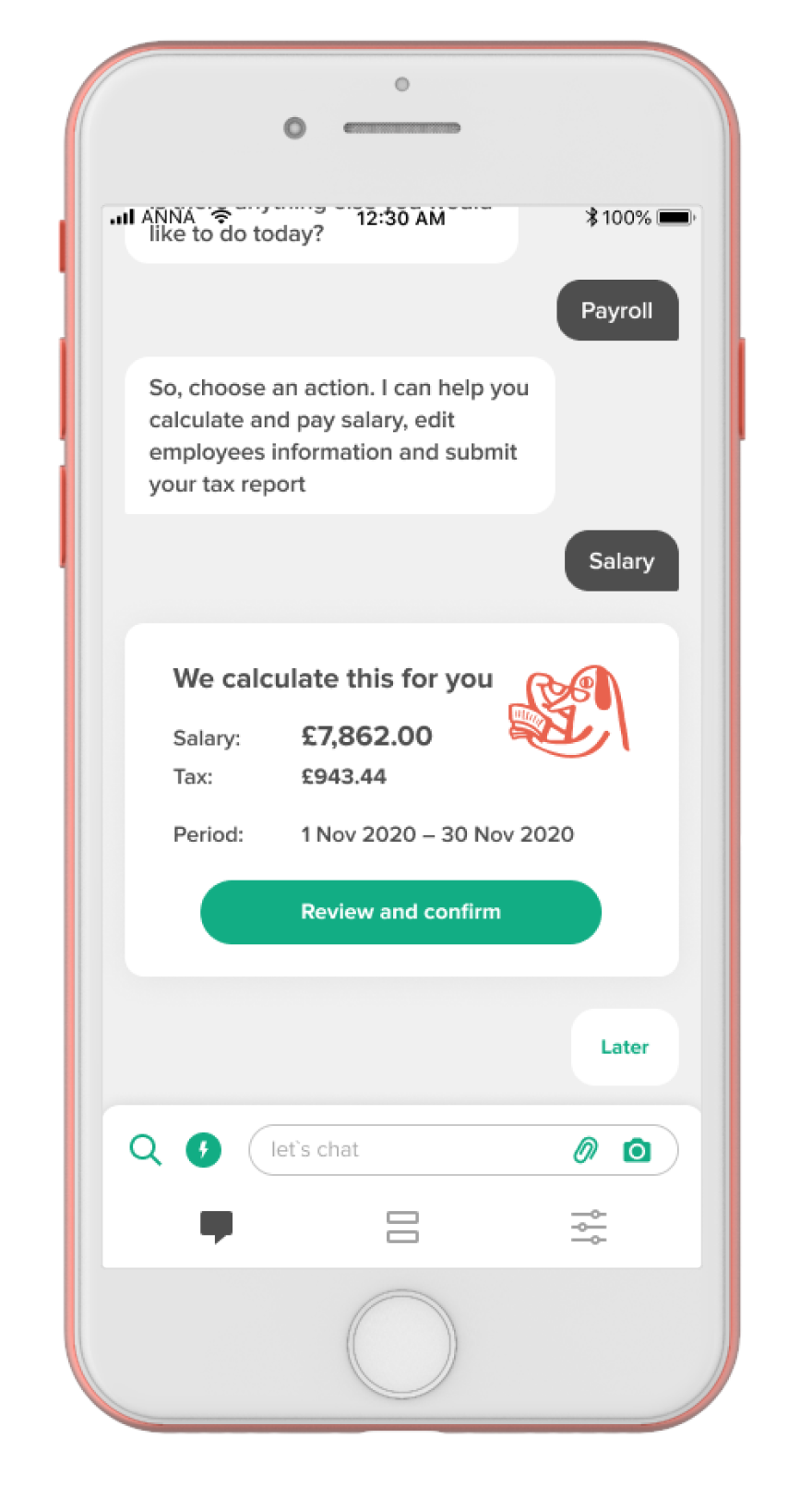The height and width of the screenshot is (1486, 812).
Task: Focus the let's chat message field
Action: pyautogui.click(x=406, y=1150)
